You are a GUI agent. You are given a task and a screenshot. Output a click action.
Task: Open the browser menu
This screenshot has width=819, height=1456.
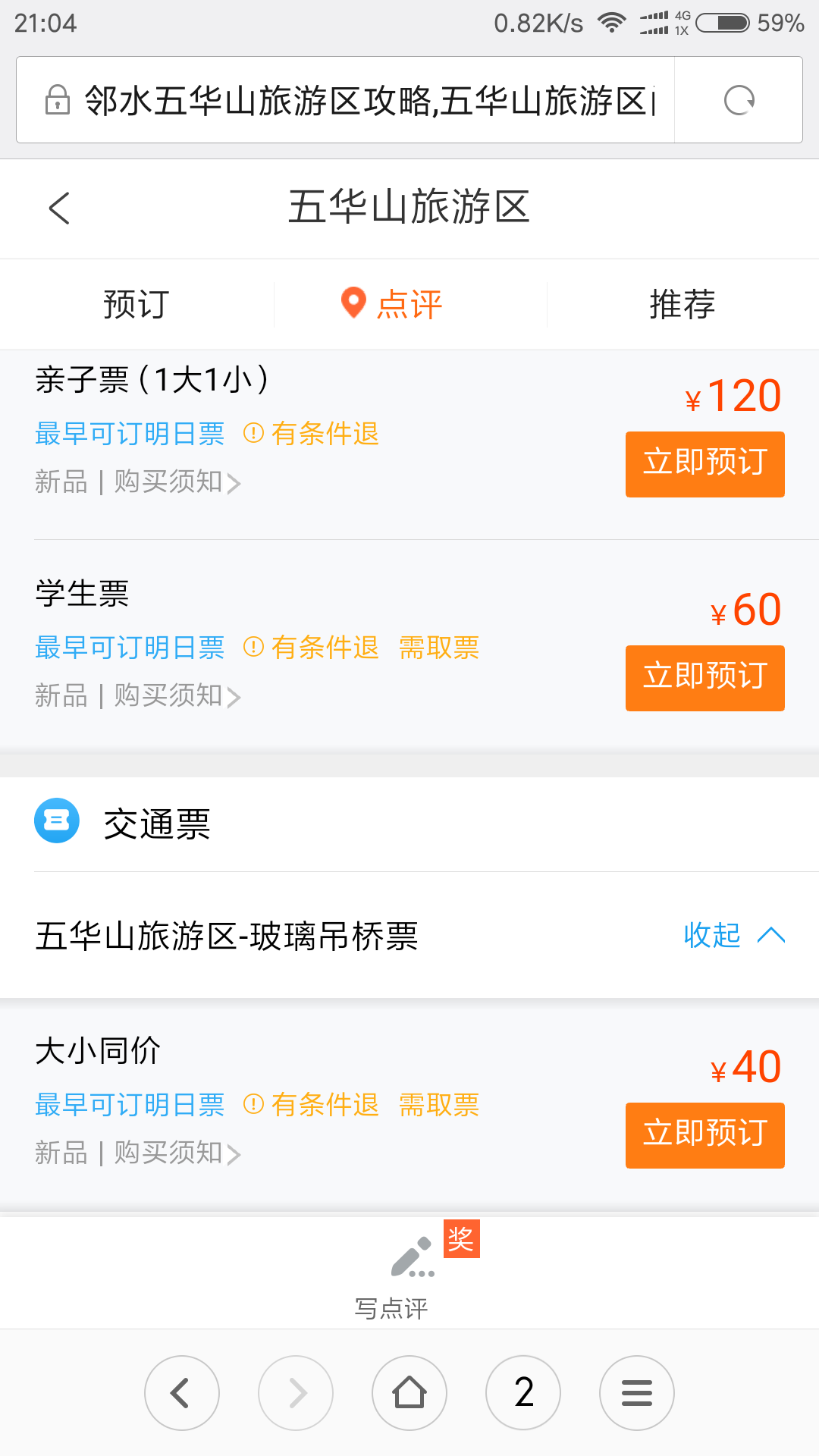coord(637,1393)
